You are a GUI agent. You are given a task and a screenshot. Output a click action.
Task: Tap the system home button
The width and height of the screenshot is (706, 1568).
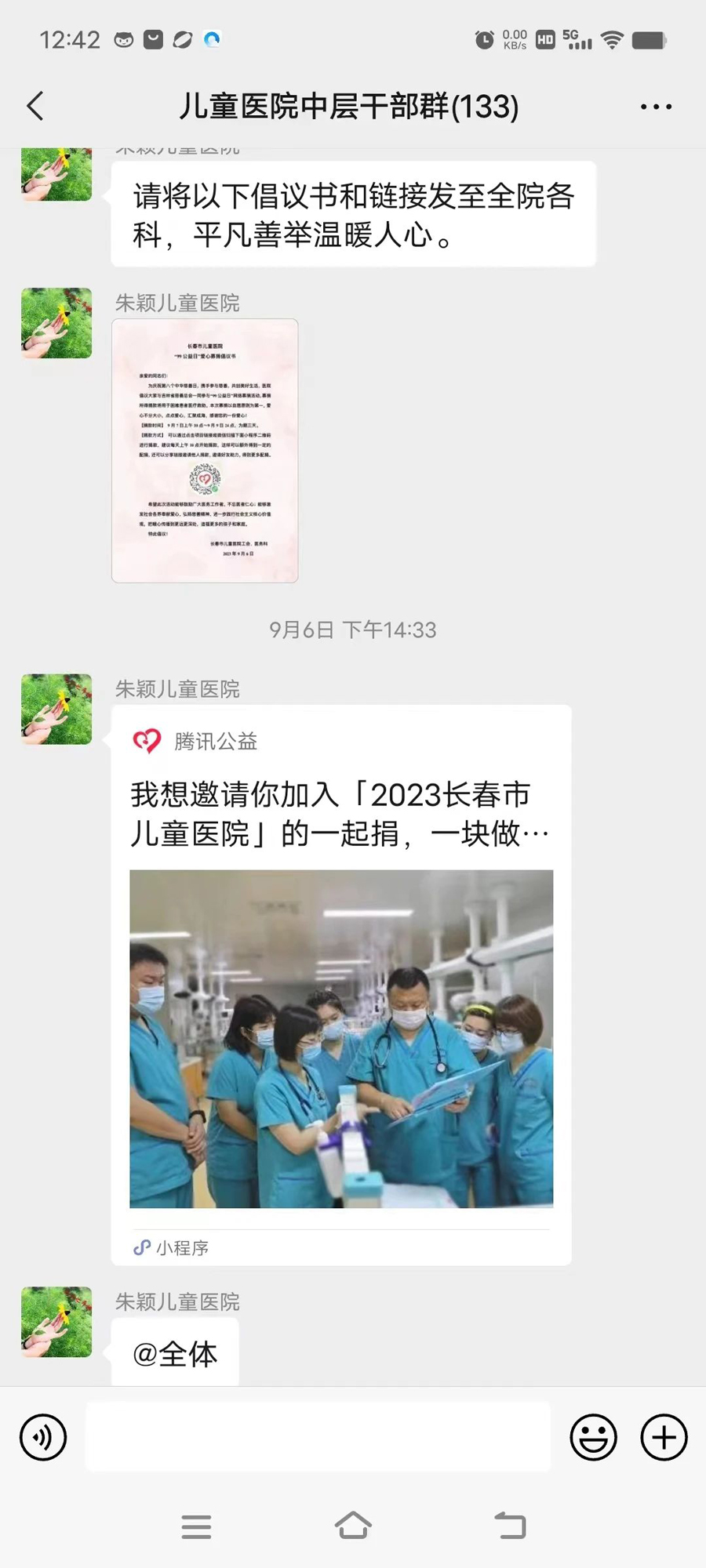pos(353,1526)
